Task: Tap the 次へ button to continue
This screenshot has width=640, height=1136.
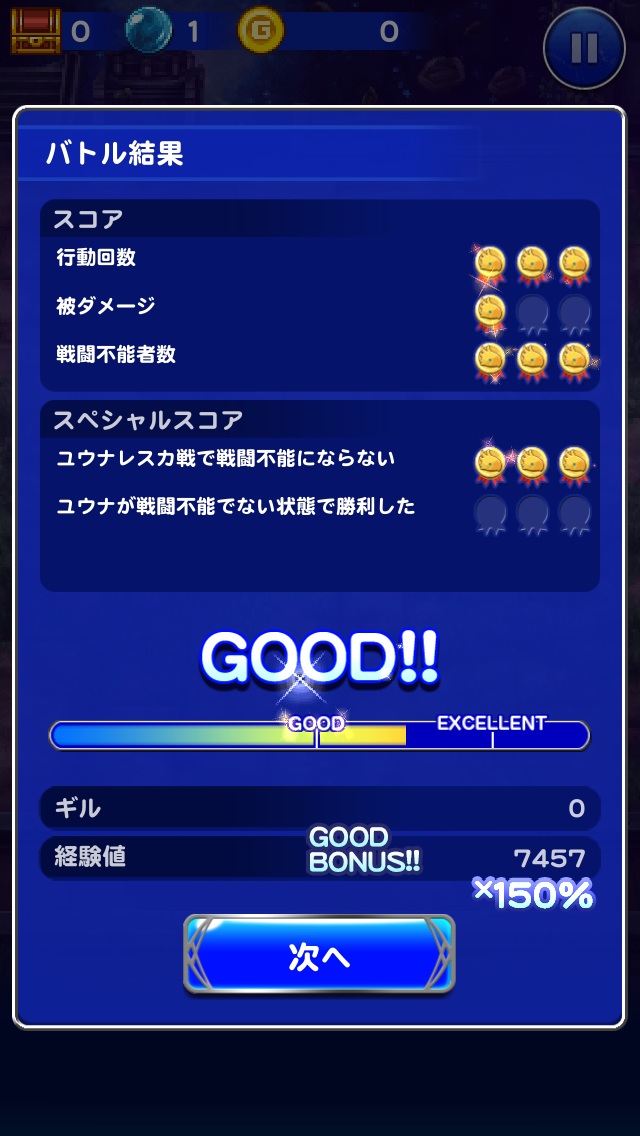Action: pos(319,955)
